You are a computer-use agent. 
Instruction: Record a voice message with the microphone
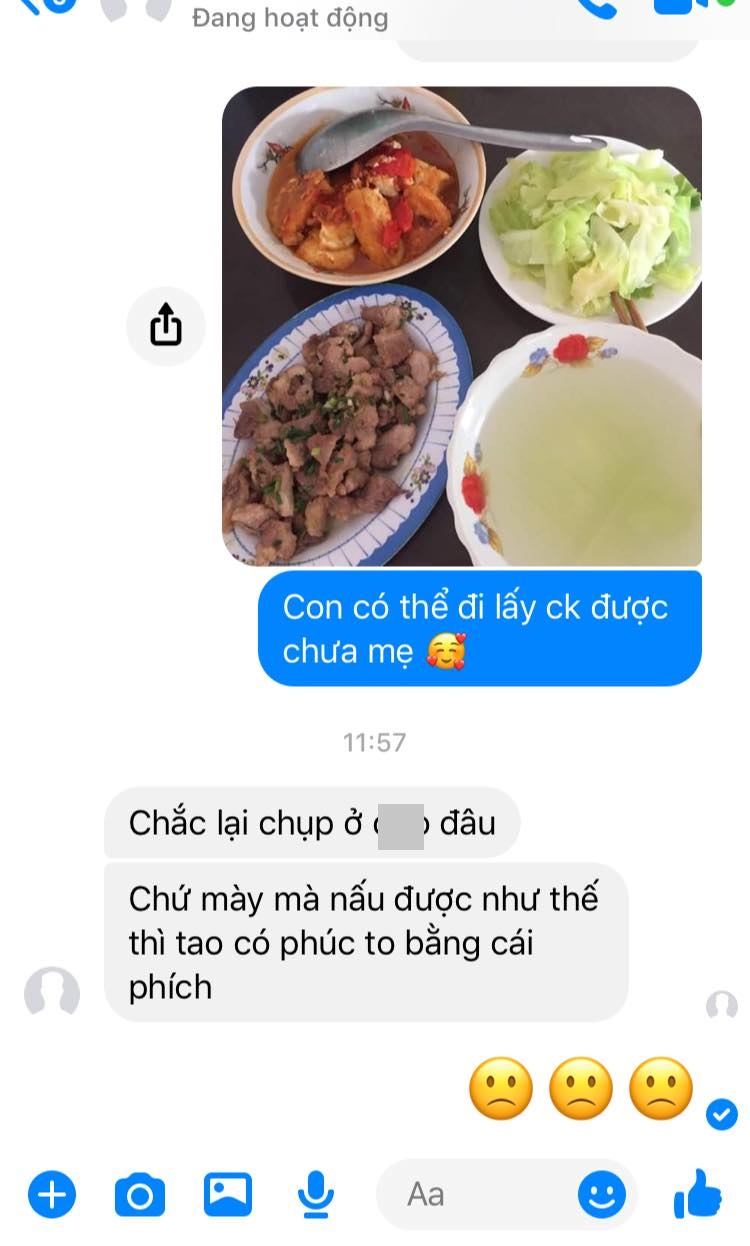pos(316,1194)
